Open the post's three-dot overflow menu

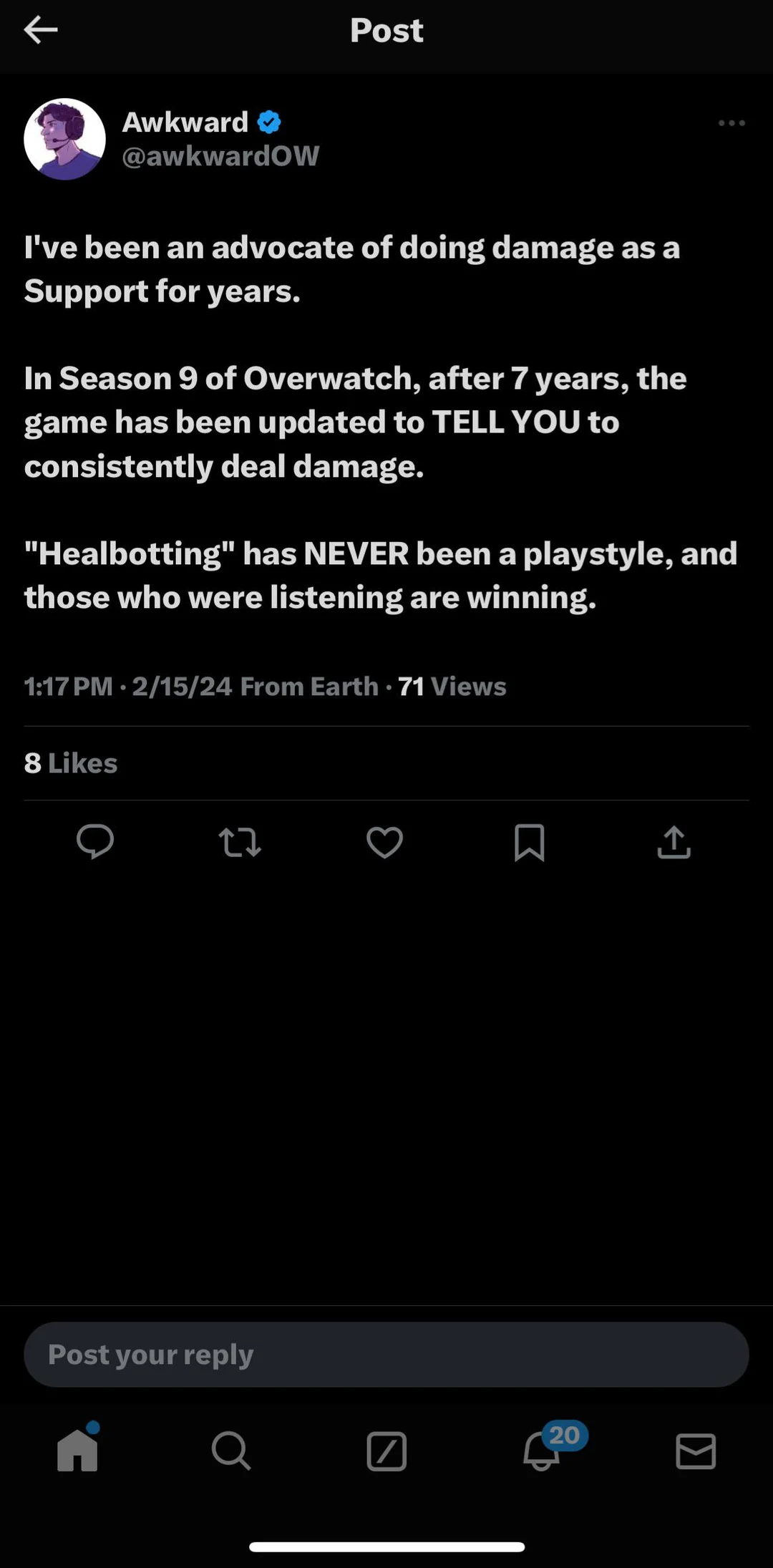pos(731,123)
